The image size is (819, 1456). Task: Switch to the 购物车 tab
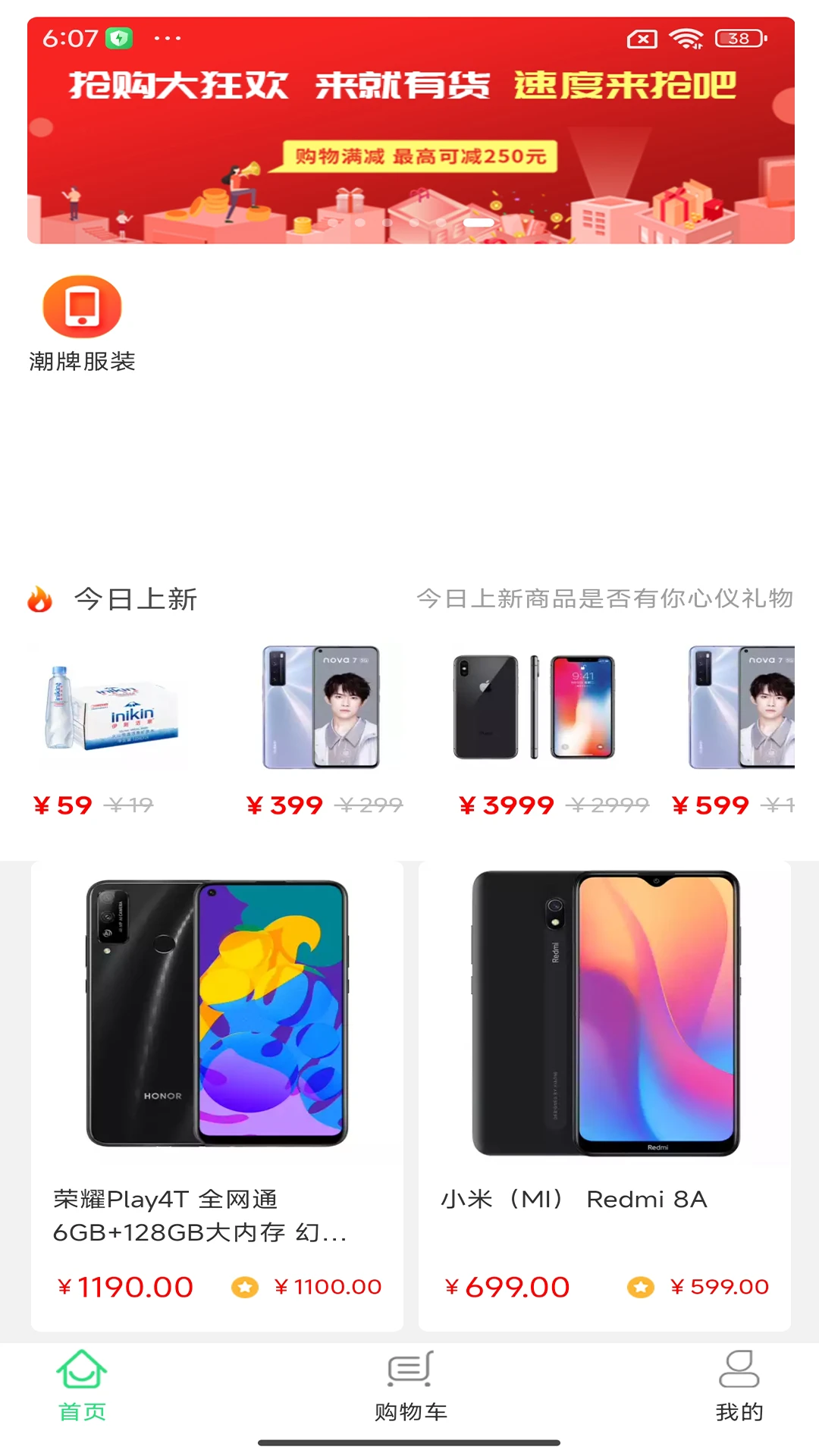click(x=410, y=1386)
